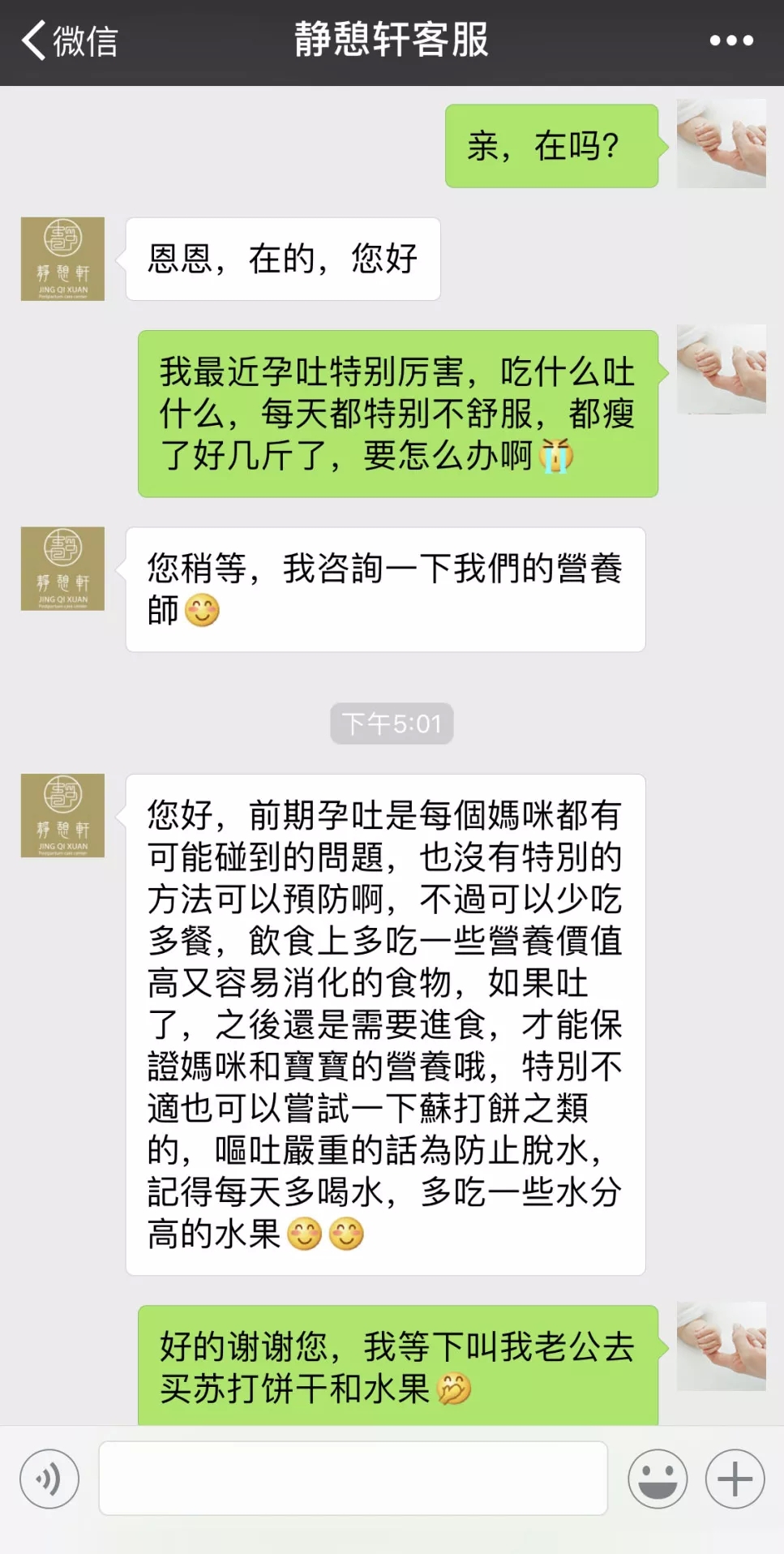Viewport: 784px width, 1554px height.
Task: Tap the topmost customer service logo avatar
Action: tap(64, 258)
